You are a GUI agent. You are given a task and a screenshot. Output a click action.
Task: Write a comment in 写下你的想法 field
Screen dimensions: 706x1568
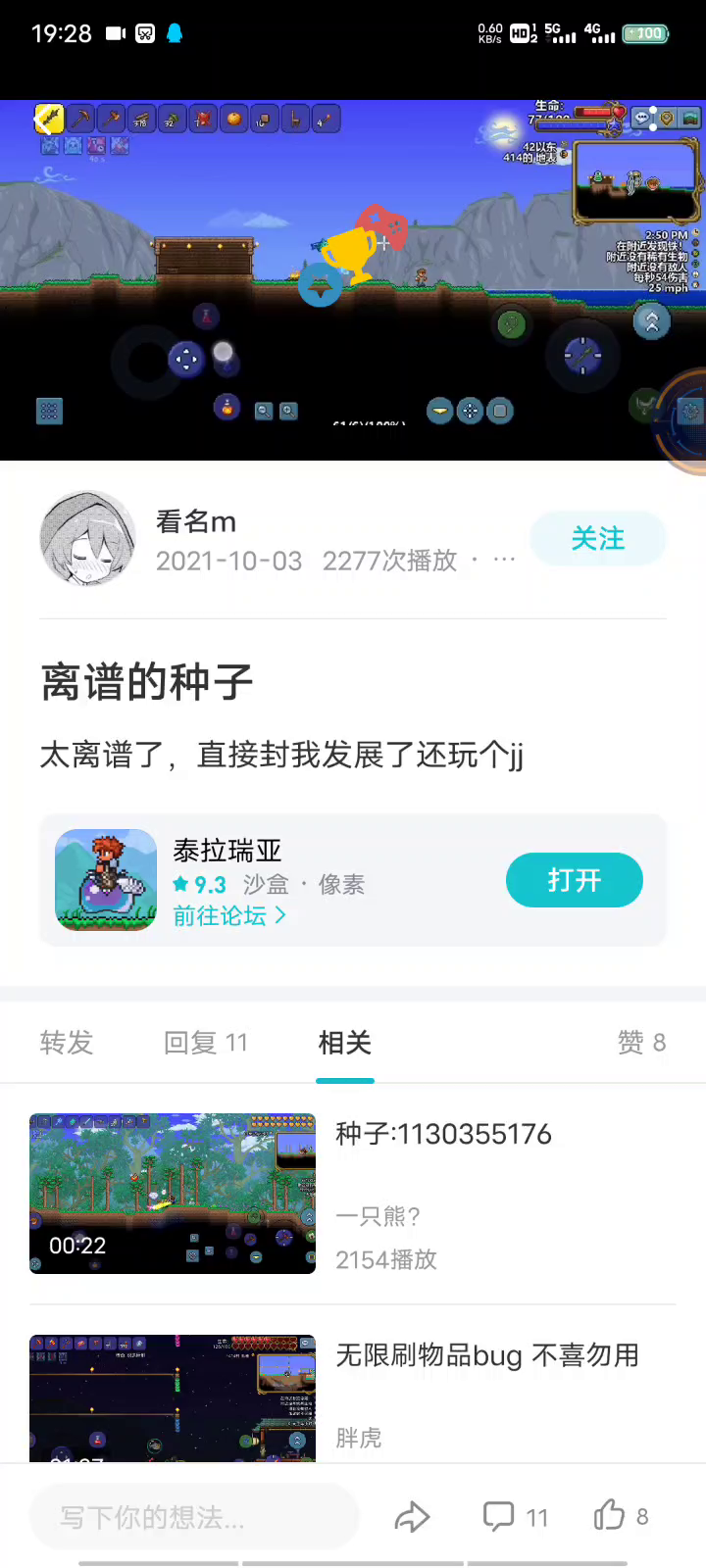[x=194, y=1517]
